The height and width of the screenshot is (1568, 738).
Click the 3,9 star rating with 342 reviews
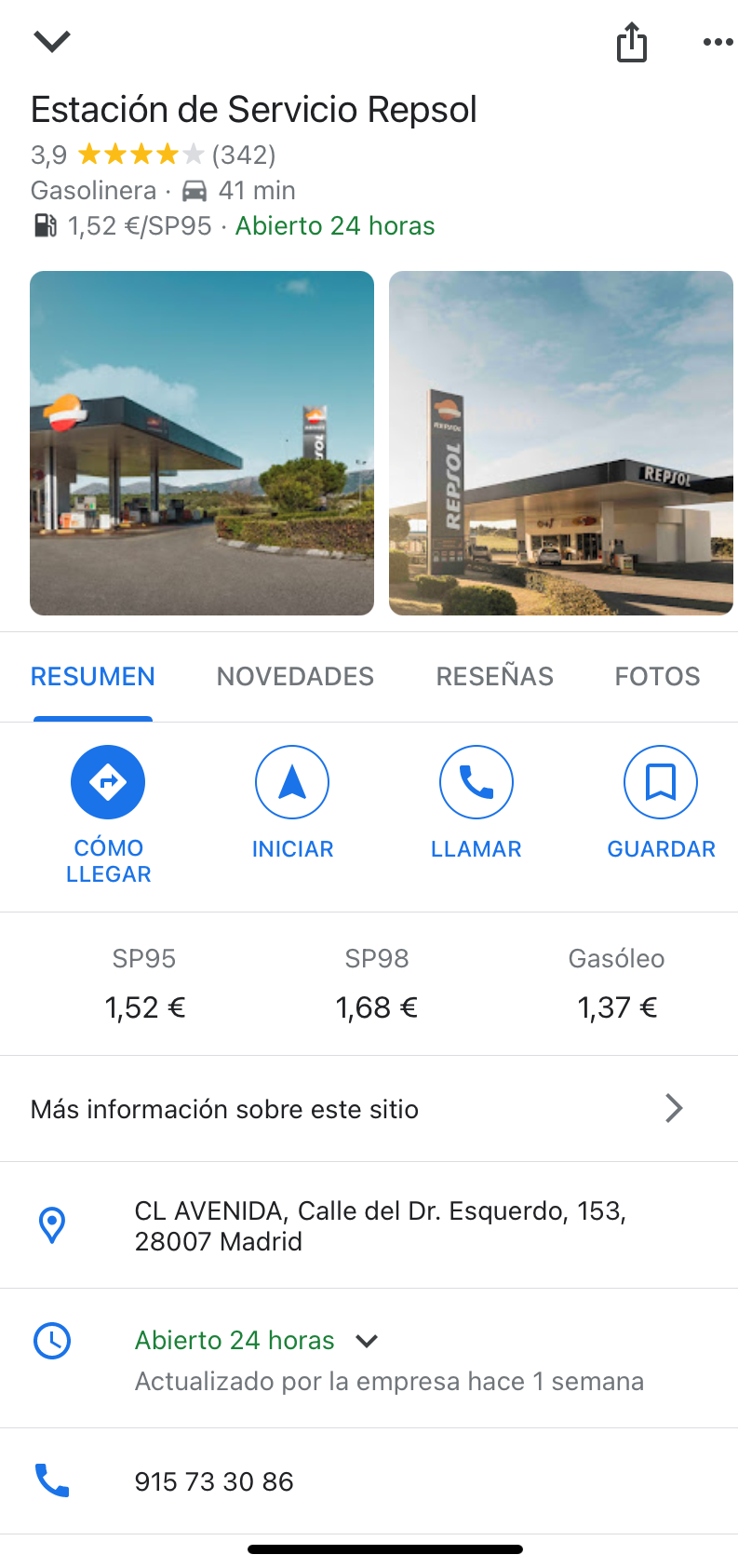pyautogui.click(x=154, y=155)
